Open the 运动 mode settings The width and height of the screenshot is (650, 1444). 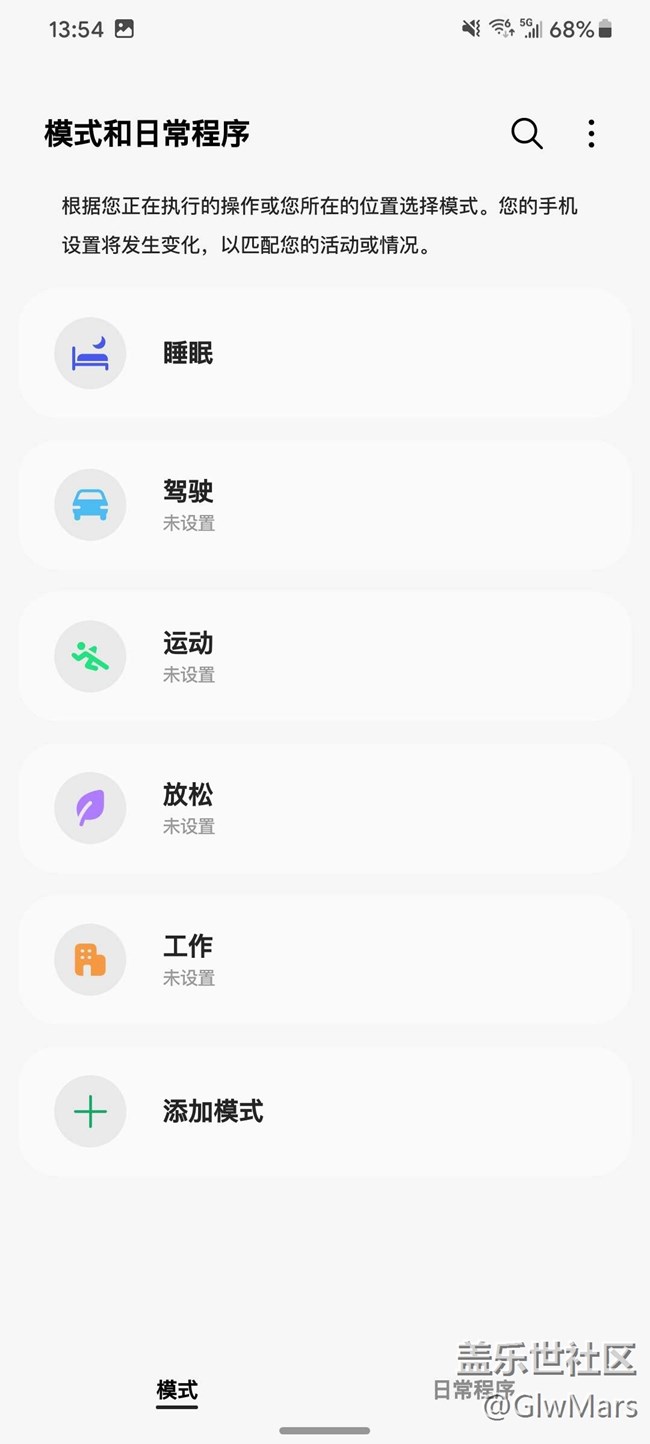point(324,656)
